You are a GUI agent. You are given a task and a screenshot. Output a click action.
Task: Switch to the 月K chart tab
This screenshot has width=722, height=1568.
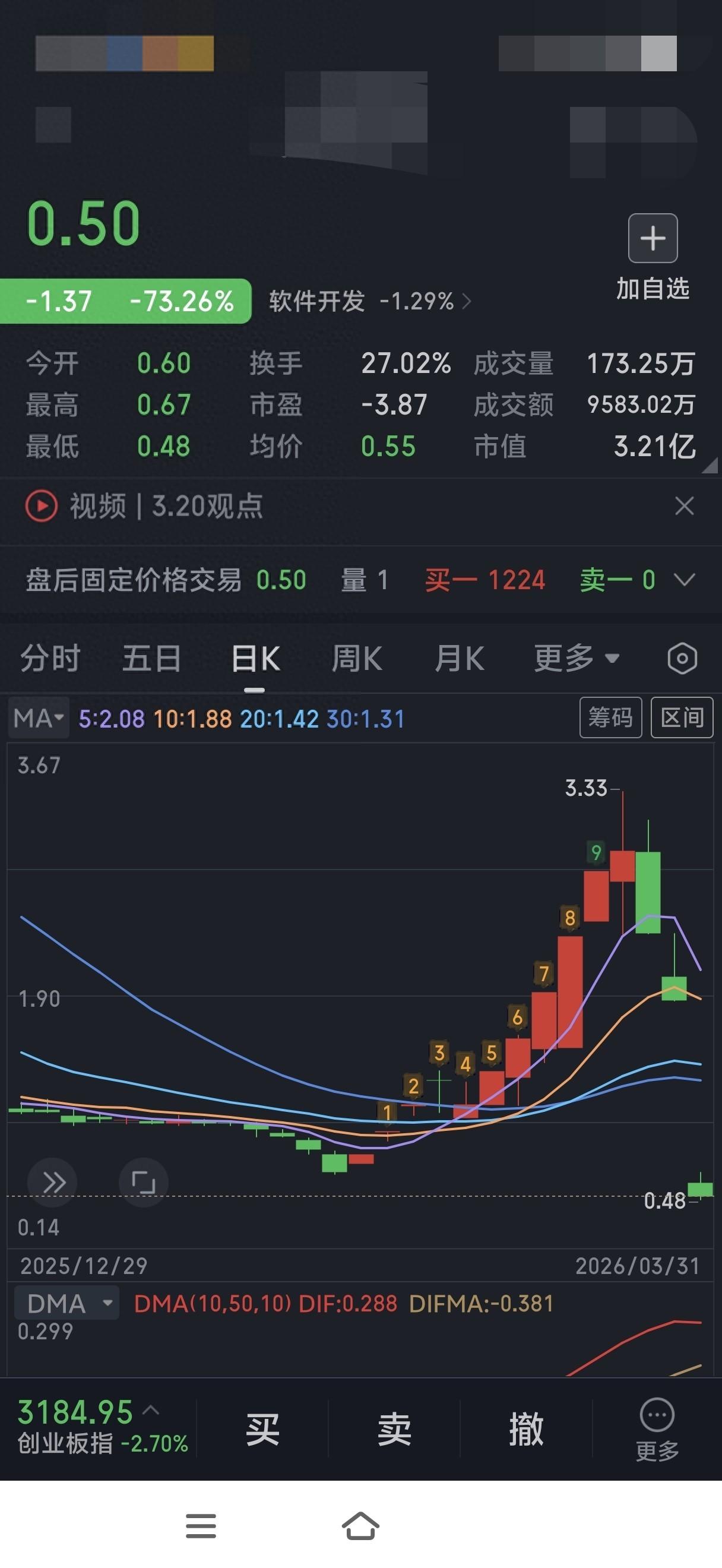pyautogui.click(x=459, y=659)
